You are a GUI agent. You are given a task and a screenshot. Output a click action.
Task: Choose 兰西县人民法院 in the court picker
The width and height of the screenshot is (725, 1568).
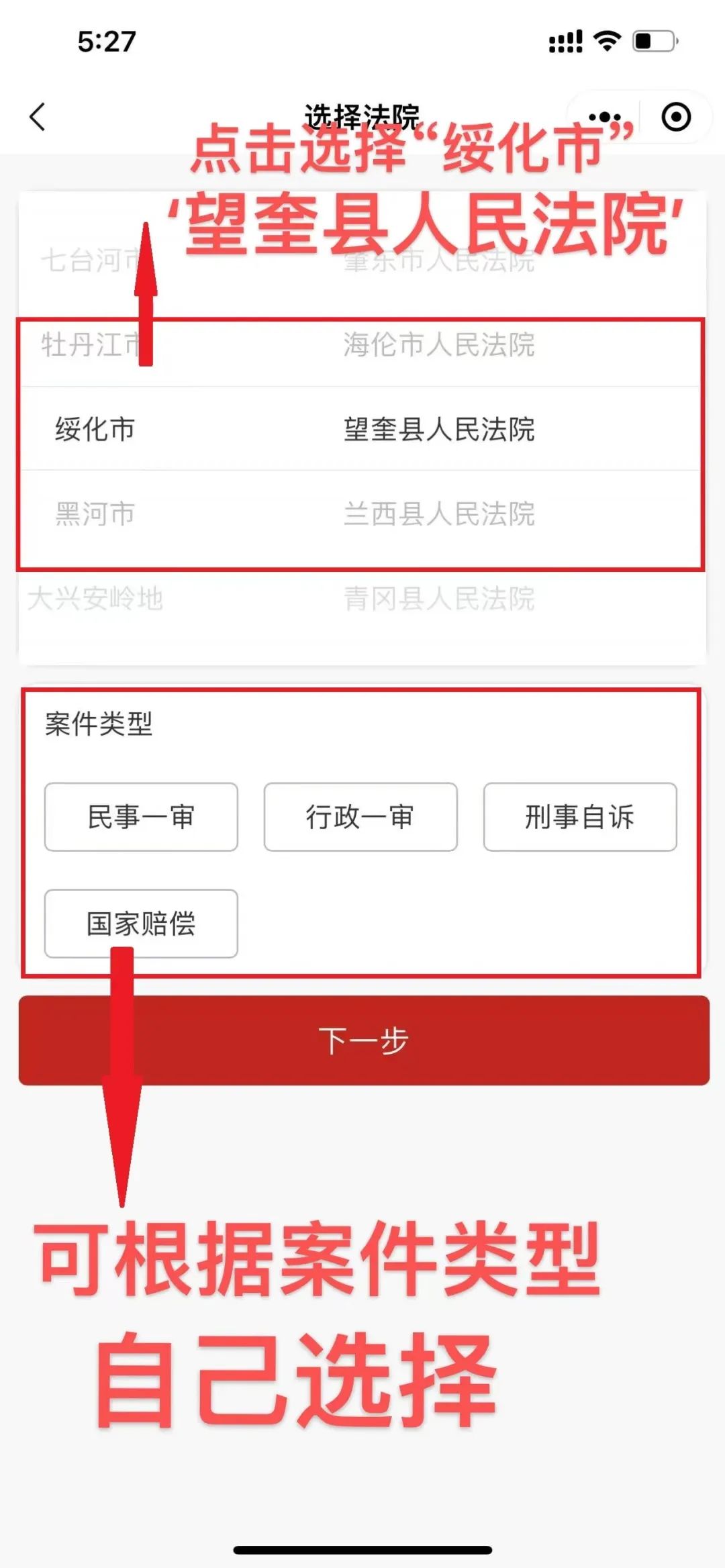[439, 513]
